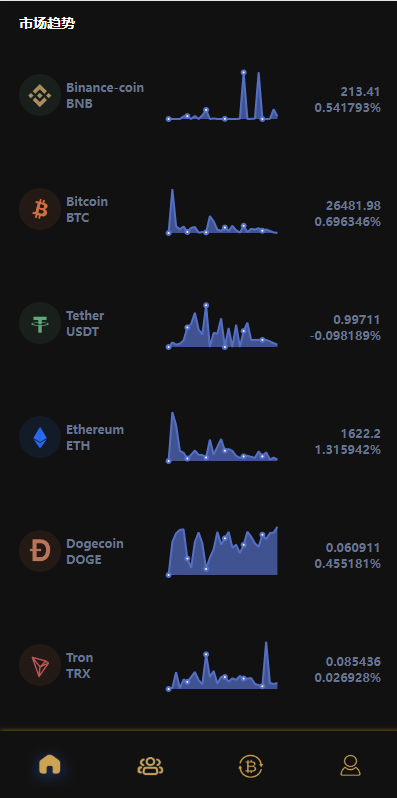Select the Tron TRX row
Screen dimensions: 397x798
pyautogui.click(x=198, y=665)
